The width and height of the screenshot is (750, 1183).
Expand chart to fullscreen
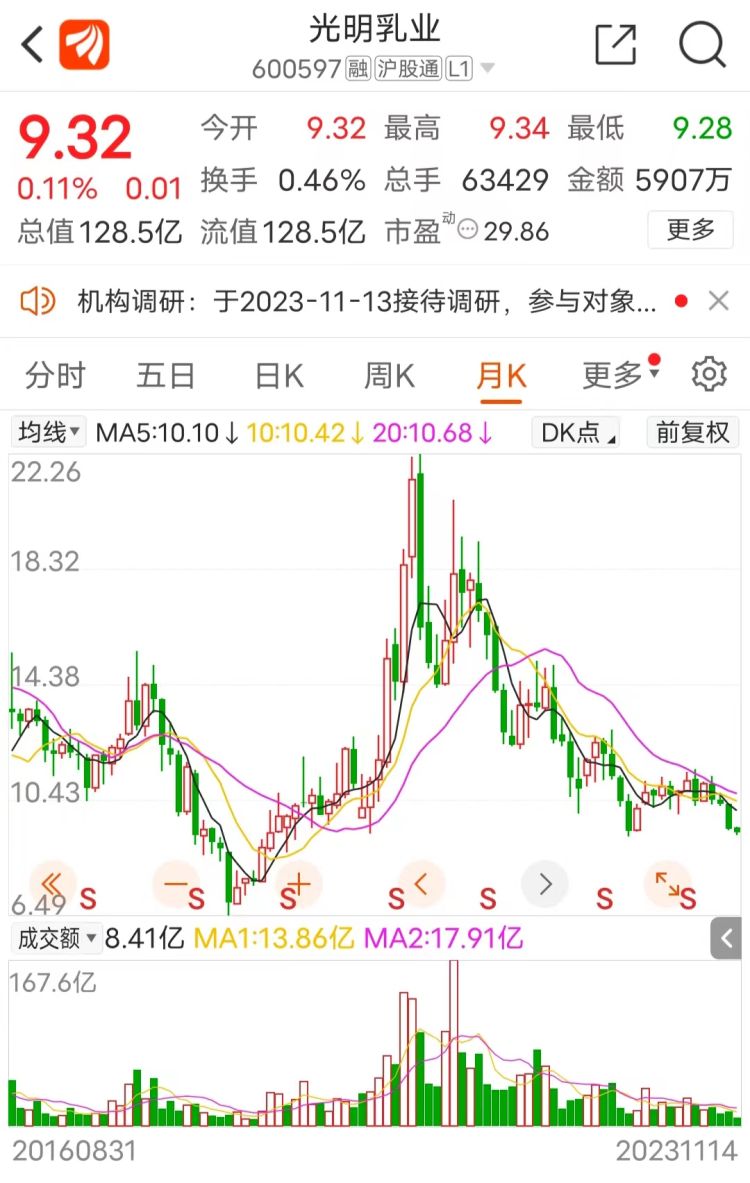pyautogui.click(x=667, y=884)
